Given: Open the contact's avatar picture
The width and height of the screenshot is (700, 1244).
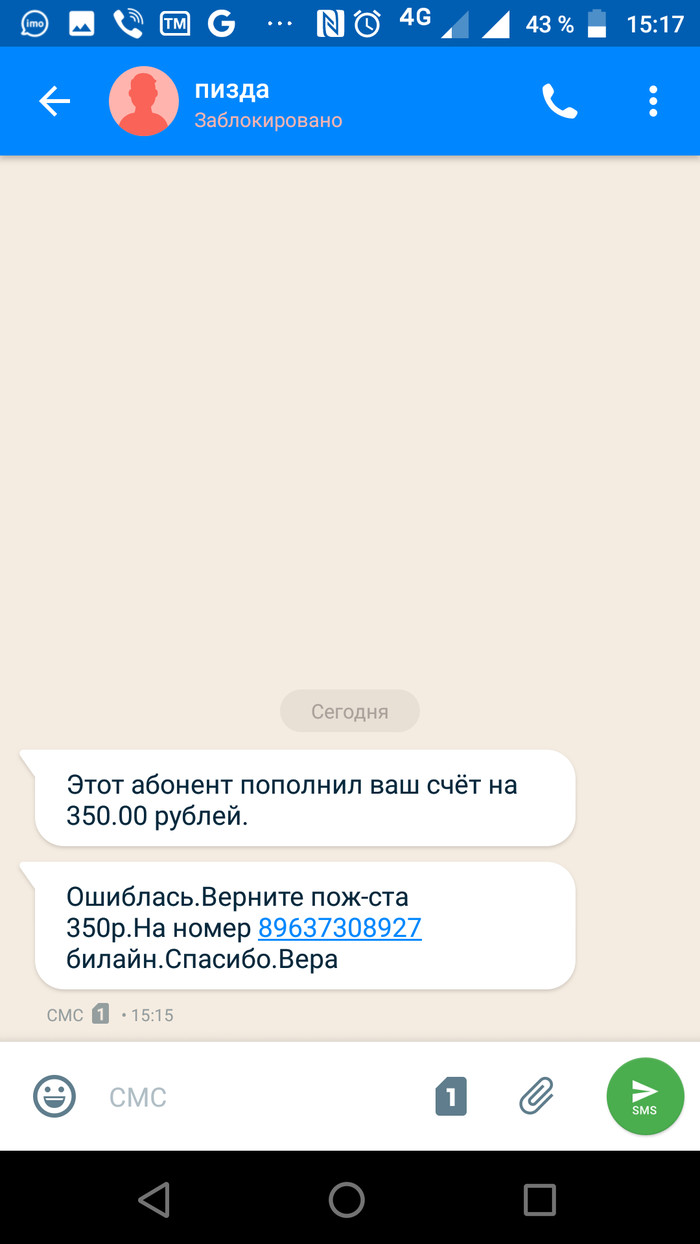Looking at the screenshot, I should (144, 101).
